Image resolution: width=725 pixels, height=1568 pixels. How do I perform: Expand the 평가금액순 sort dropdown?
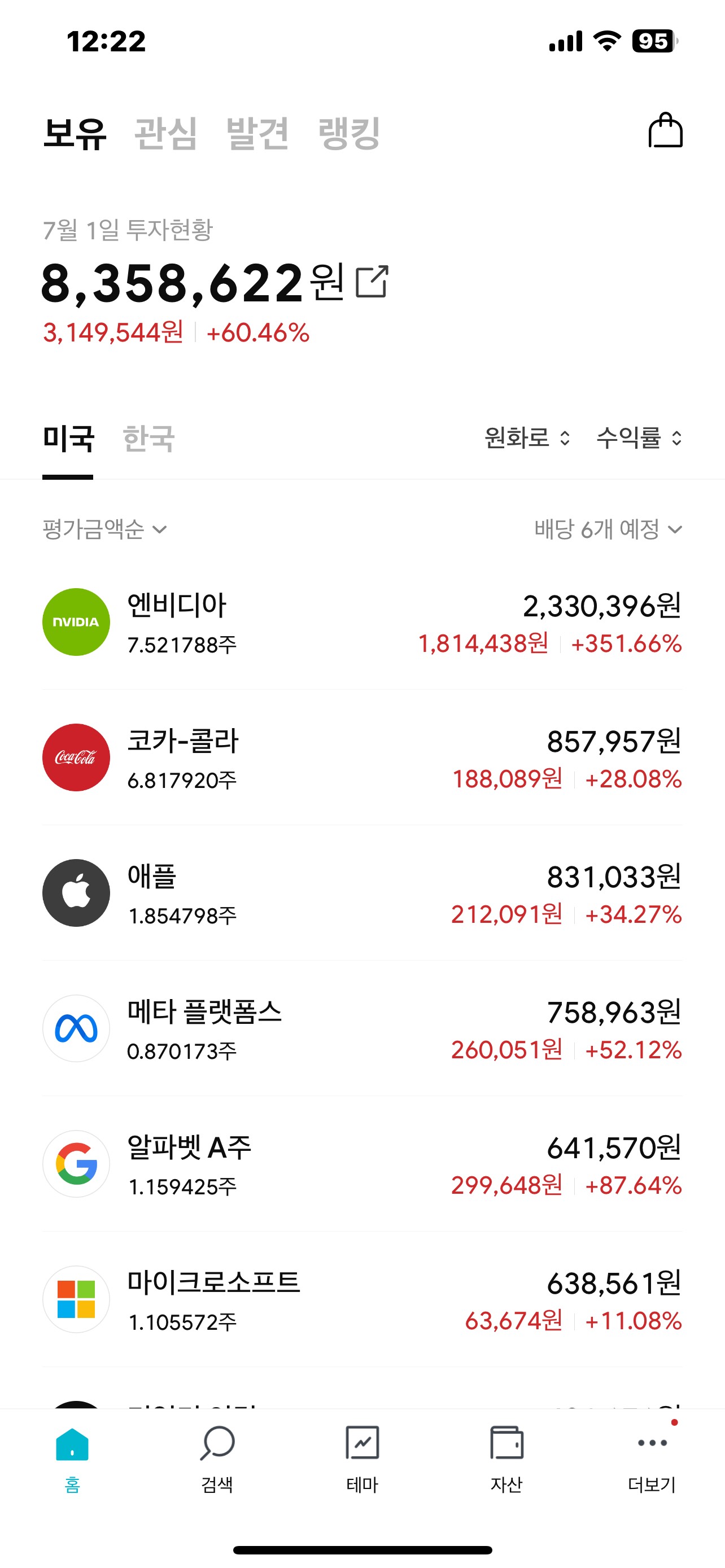click(x=104, y=529)
